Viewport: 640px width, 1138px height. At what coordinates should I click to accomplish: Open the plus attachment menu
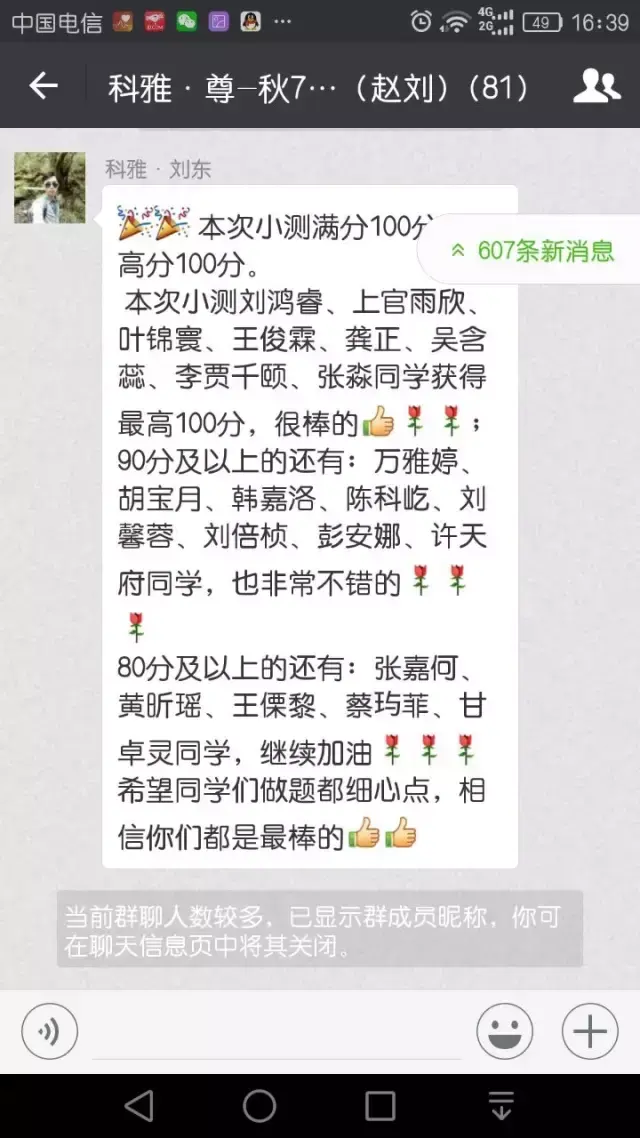(x=590, y=1031)
